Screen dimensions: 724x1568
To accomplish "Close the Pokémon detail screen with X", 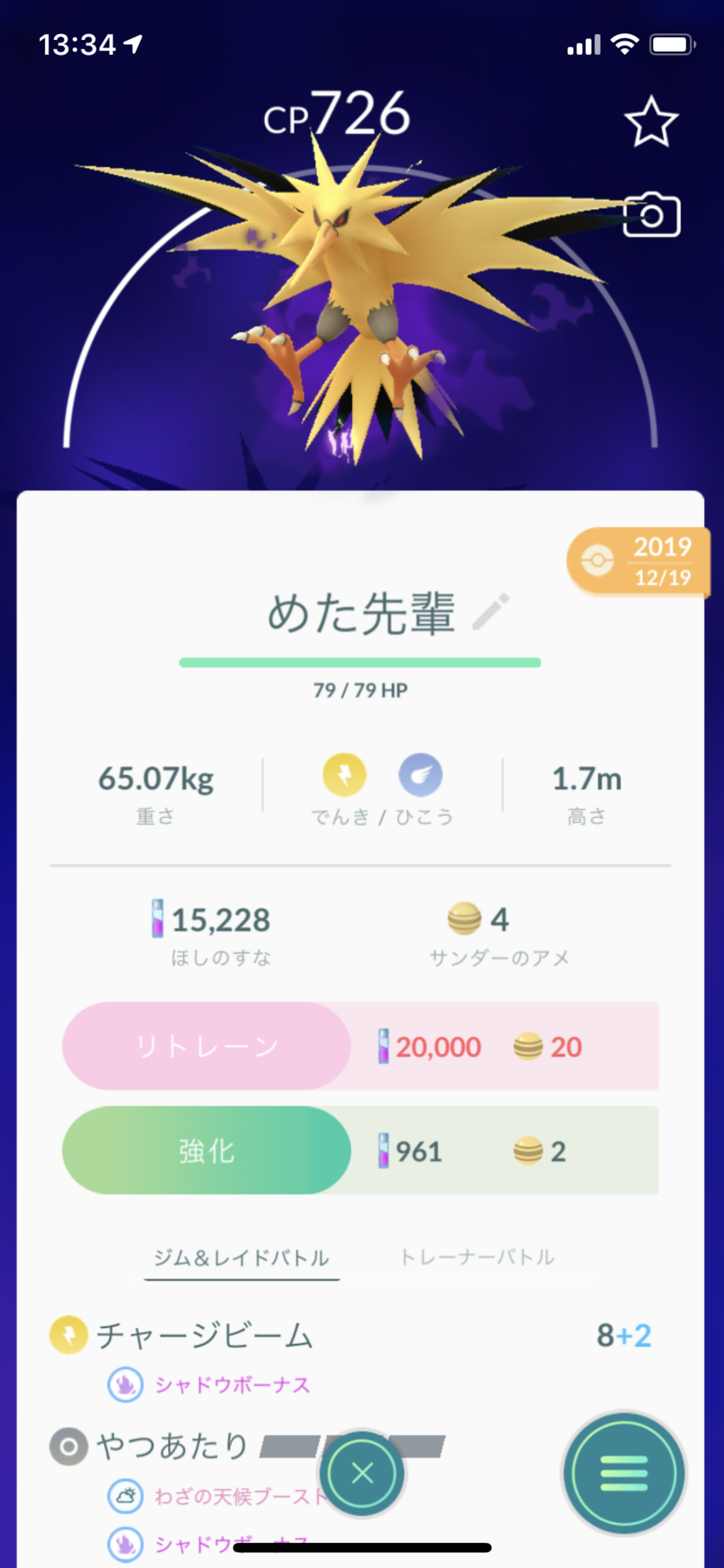I will [362, 1473].
